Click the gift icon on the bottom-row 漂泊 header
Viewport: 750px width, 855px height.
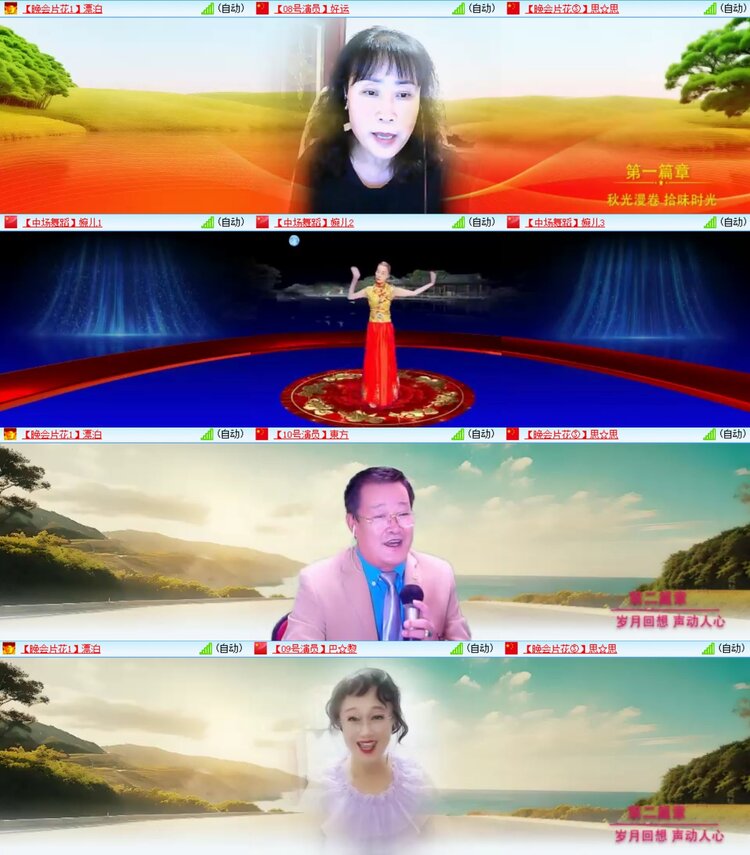[13, 648]
